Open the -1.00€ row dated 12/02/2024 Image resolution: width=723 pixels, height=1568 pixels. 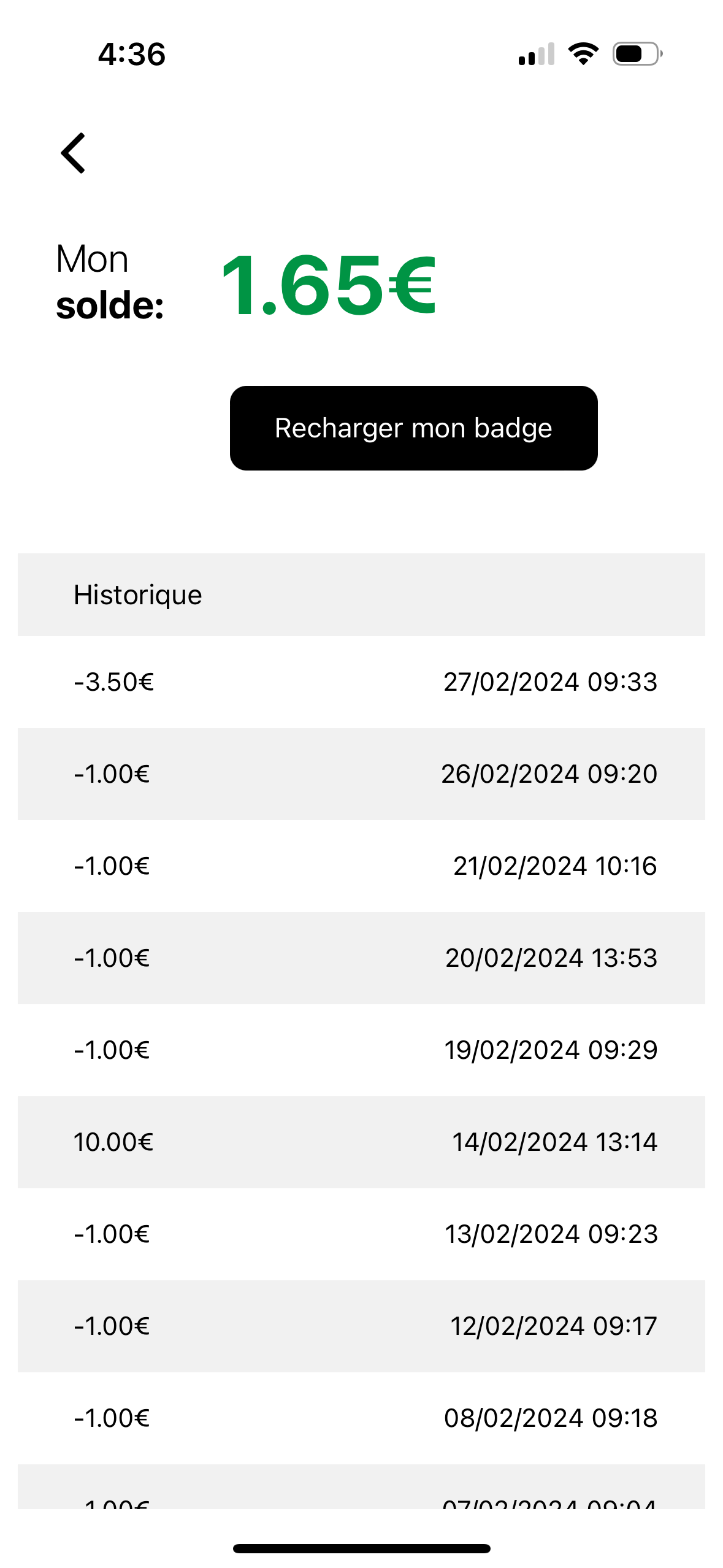(361, 1326)
